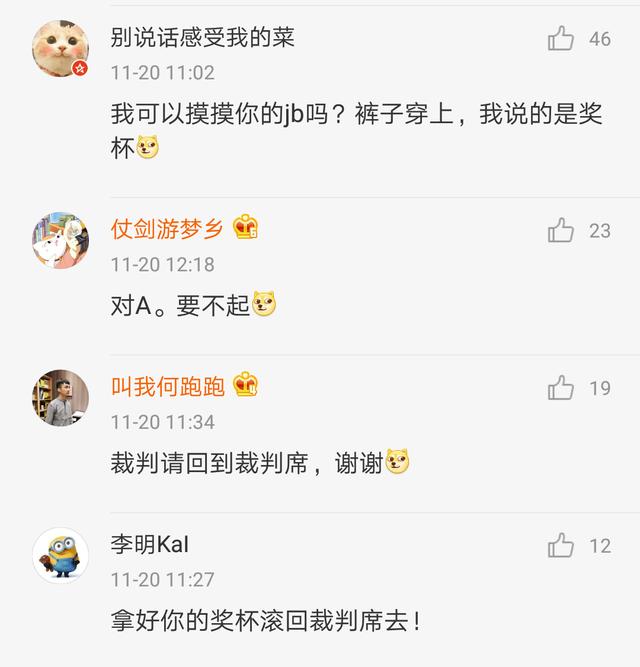Open username 别说话感受我的菜
This screenshot has height=667, width=640.
[202, 38]
